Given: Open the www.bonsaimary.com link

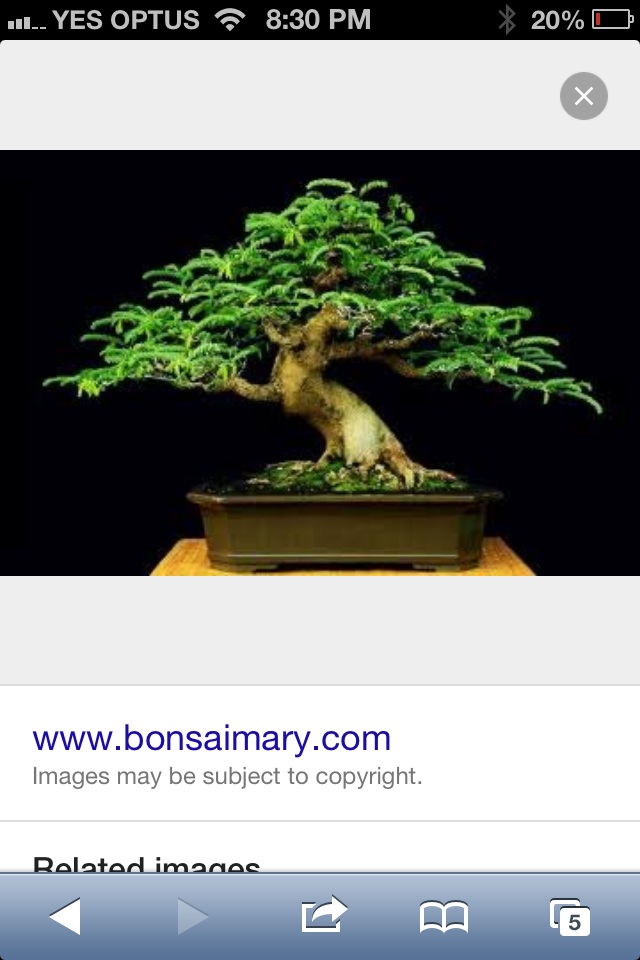Looking at the screenshot, I should (x=212, y=739).
